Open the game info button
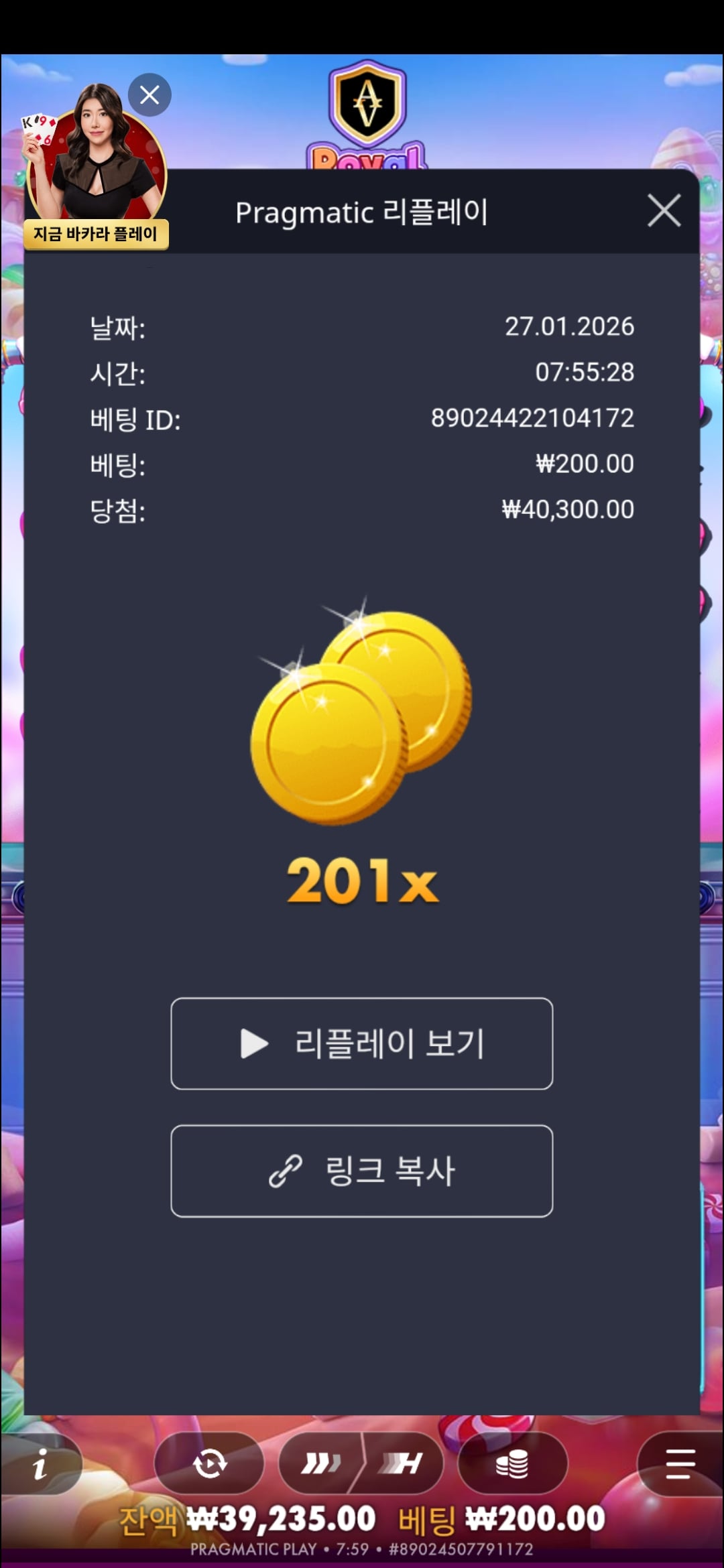 click(x=40, y=1464)
